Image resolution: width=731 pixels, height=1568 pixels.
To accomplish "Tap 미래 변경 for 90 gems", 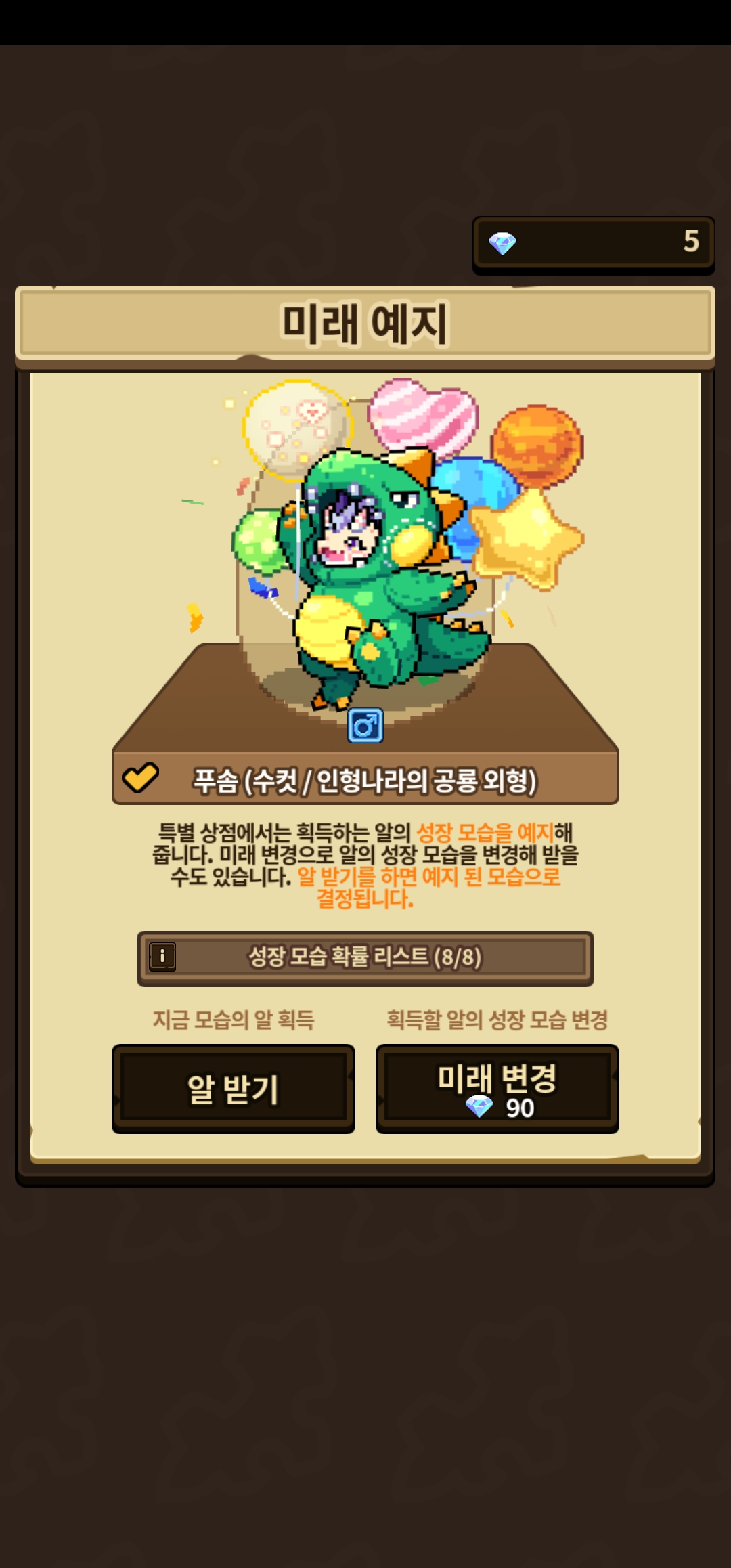I will pos(497,1089).
